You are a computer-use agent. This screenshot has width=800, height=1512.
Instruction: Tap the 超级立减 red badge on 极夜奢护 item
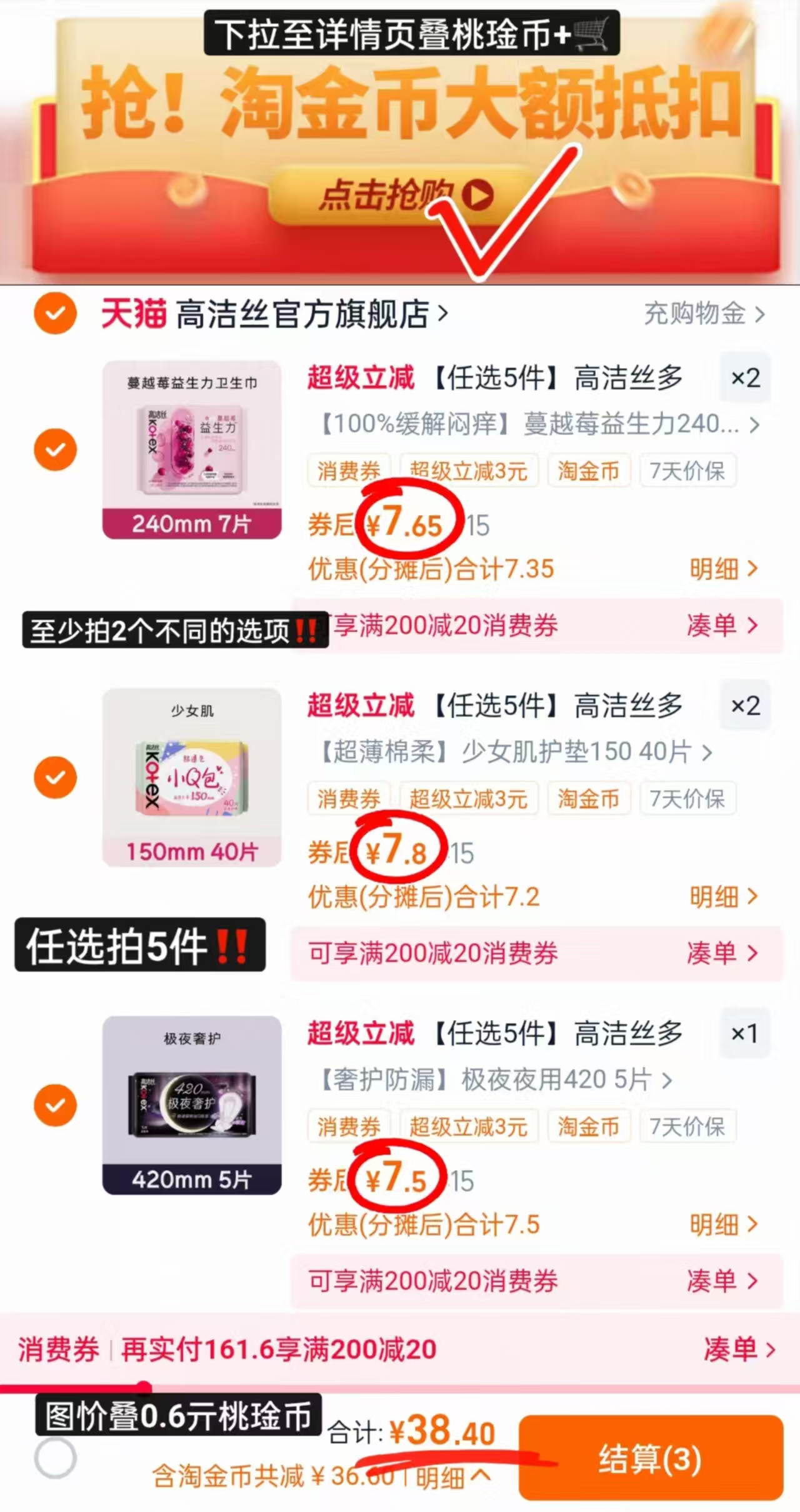click(x=359, y=1033)
